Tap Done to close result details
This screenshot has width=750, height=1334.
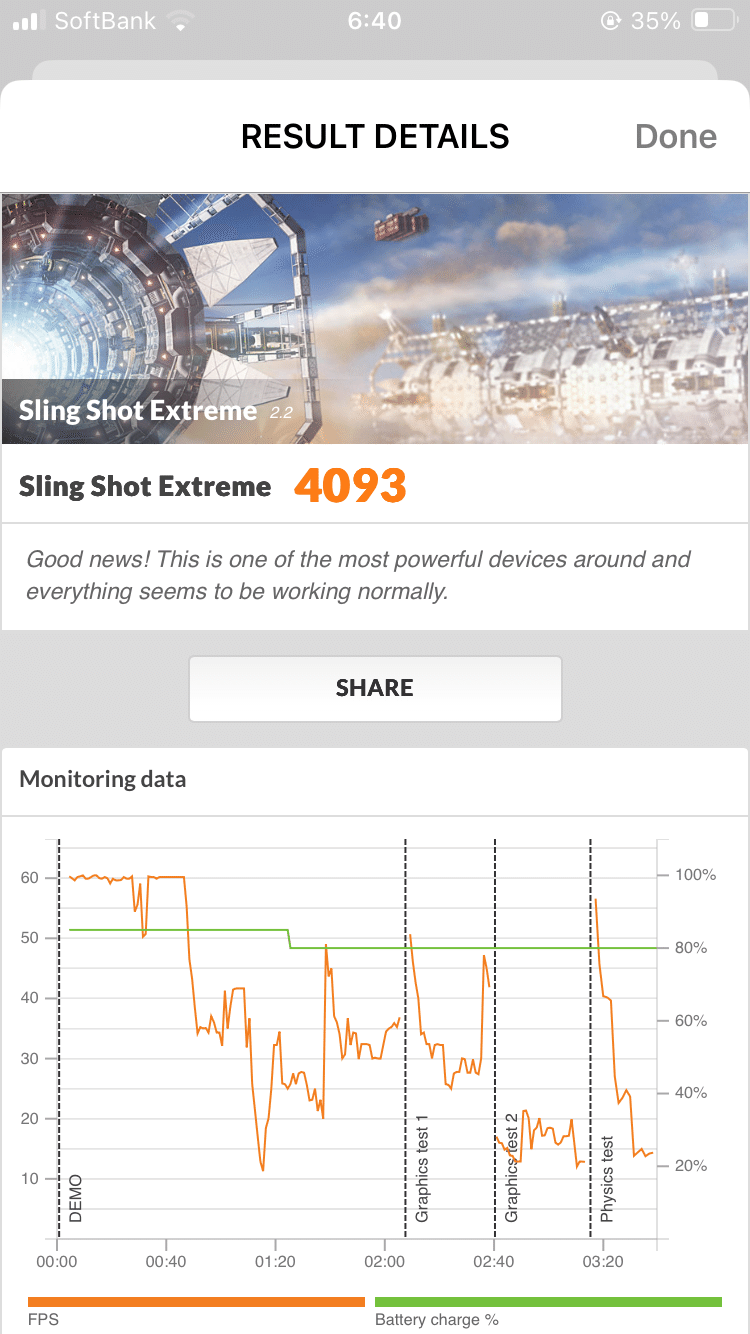coord(676,137)
